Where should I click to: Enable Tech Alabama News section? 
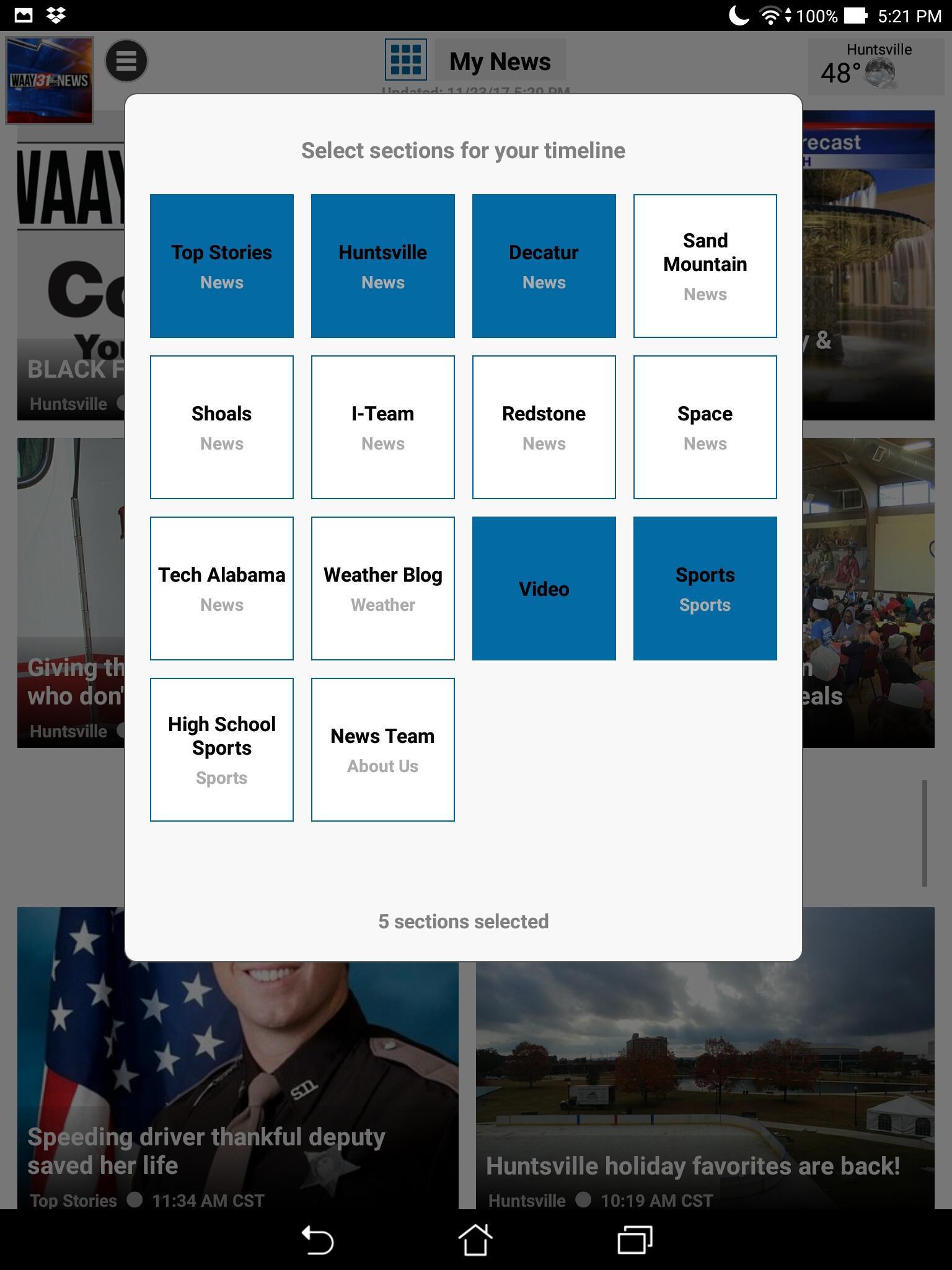tap(221, 588)
